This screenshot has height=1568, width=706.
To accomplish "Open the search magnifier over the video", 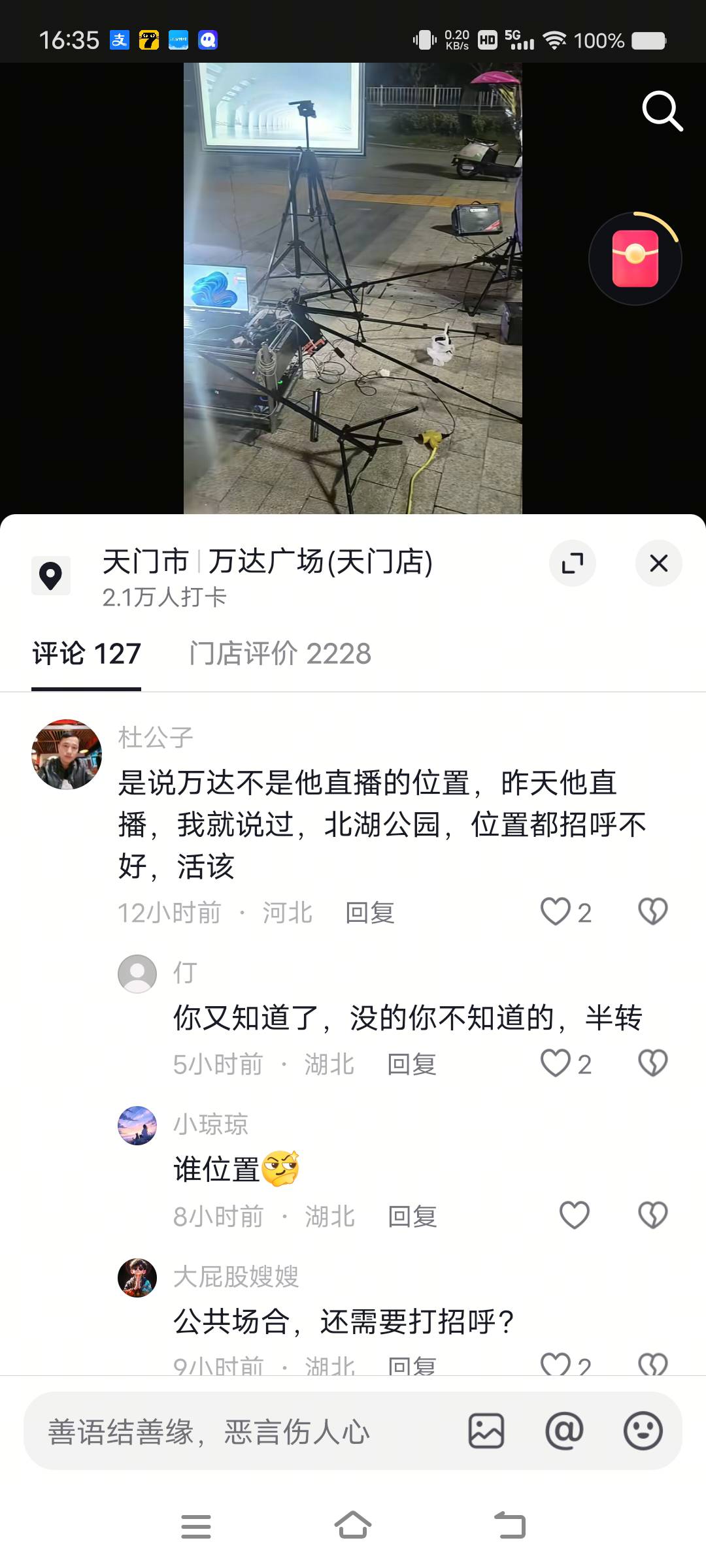I will (x=662, y=111).
